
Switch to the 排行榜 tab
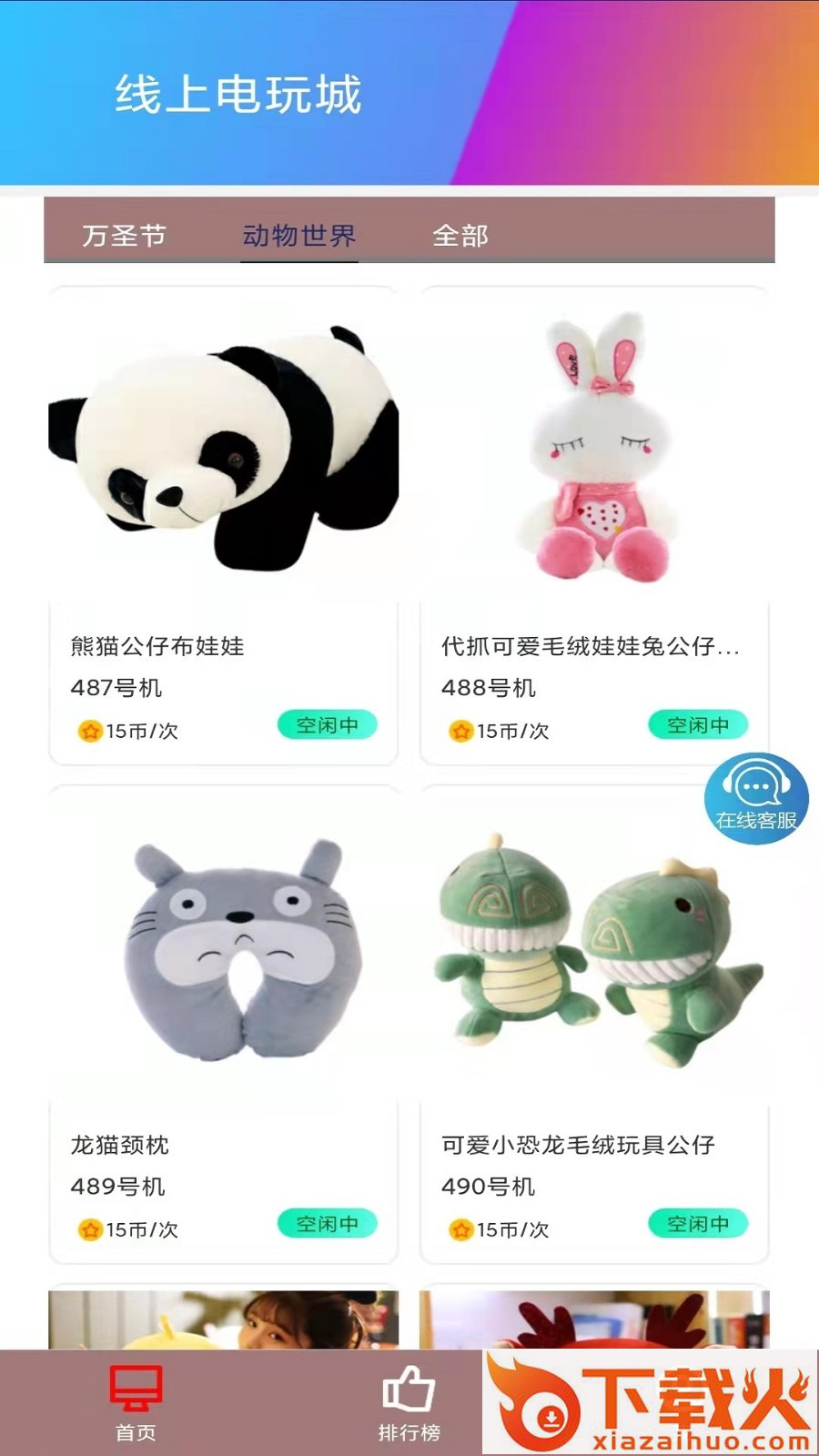[409, 1404]
